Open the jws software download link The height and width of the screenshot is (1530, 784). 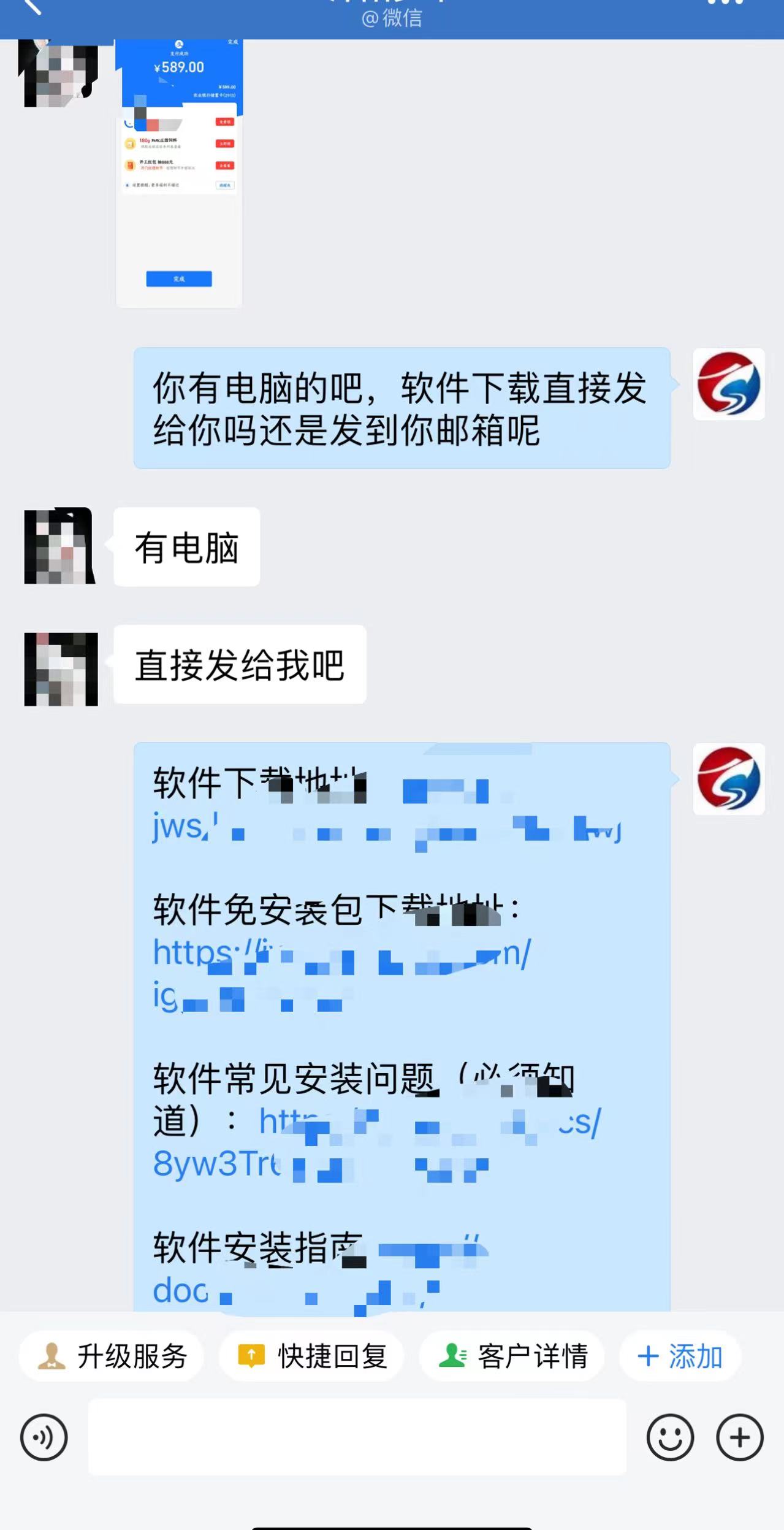point(386,828)
